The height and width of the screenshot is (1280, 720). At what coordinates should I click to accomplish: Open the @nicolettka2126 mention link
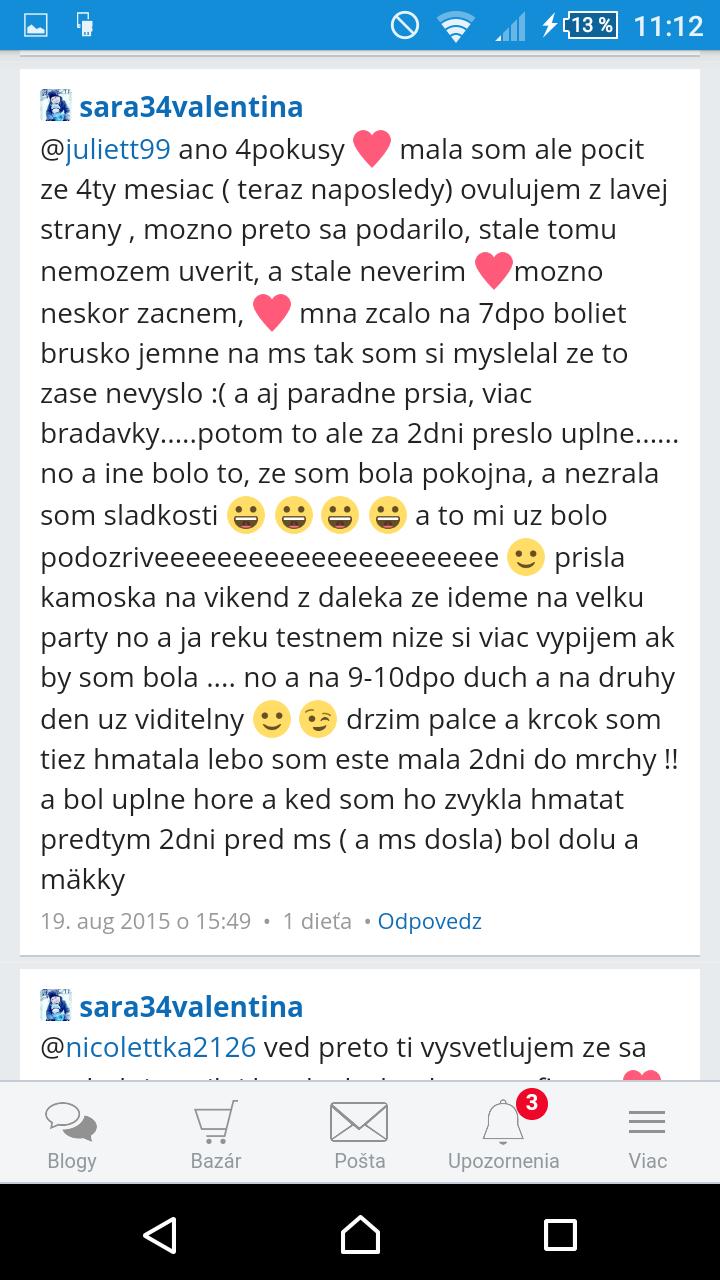[148, 1048]
